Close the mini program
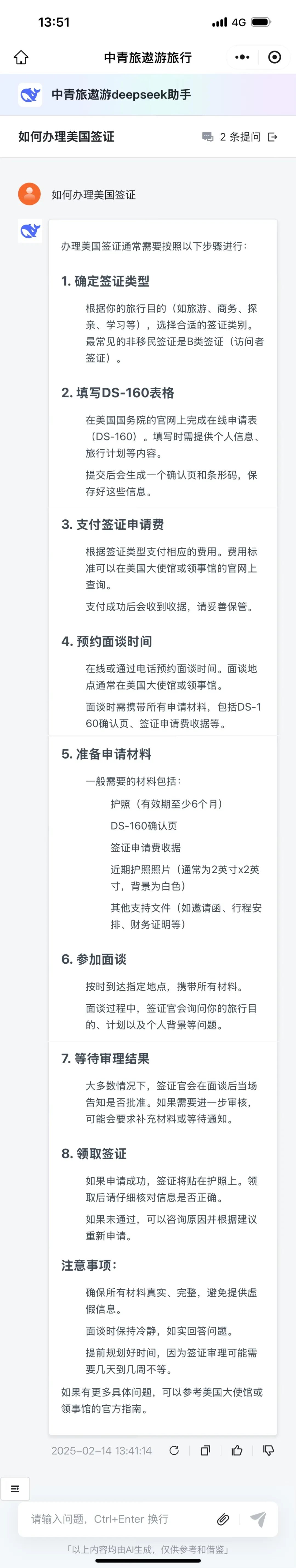 (x=275, y=57)
